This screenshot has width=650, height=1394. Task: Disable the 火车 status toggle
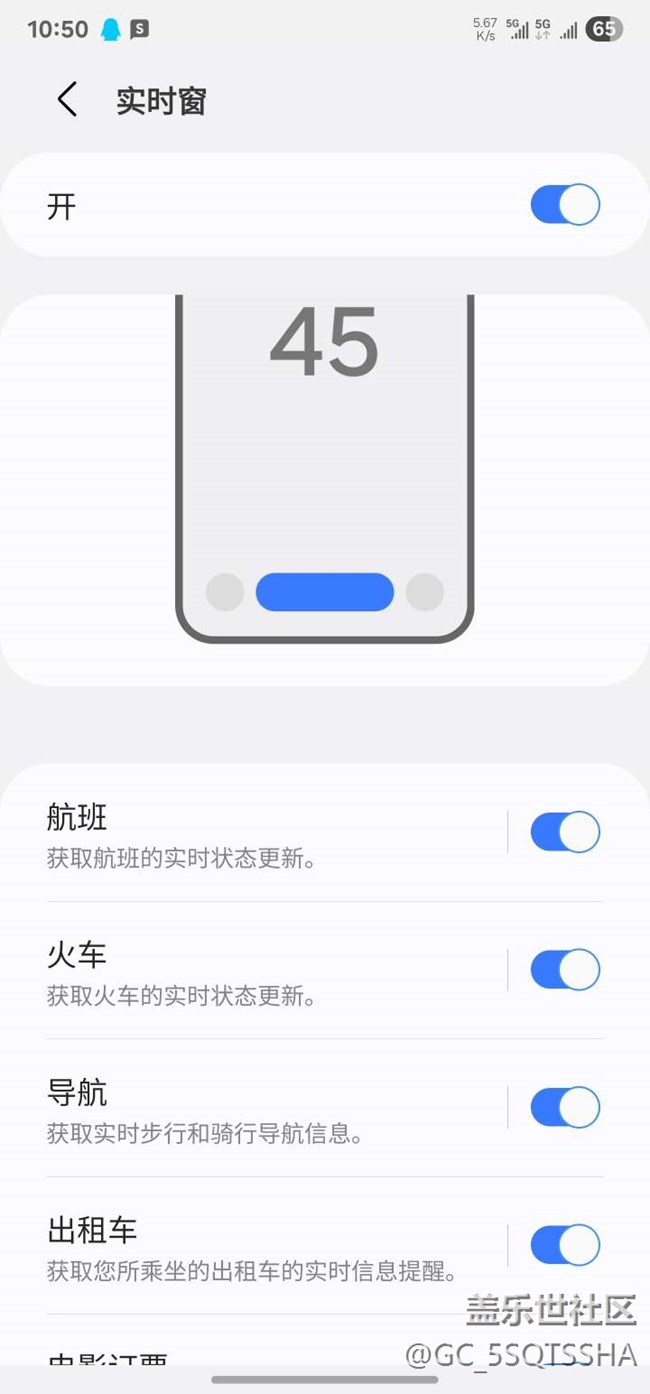565,970
